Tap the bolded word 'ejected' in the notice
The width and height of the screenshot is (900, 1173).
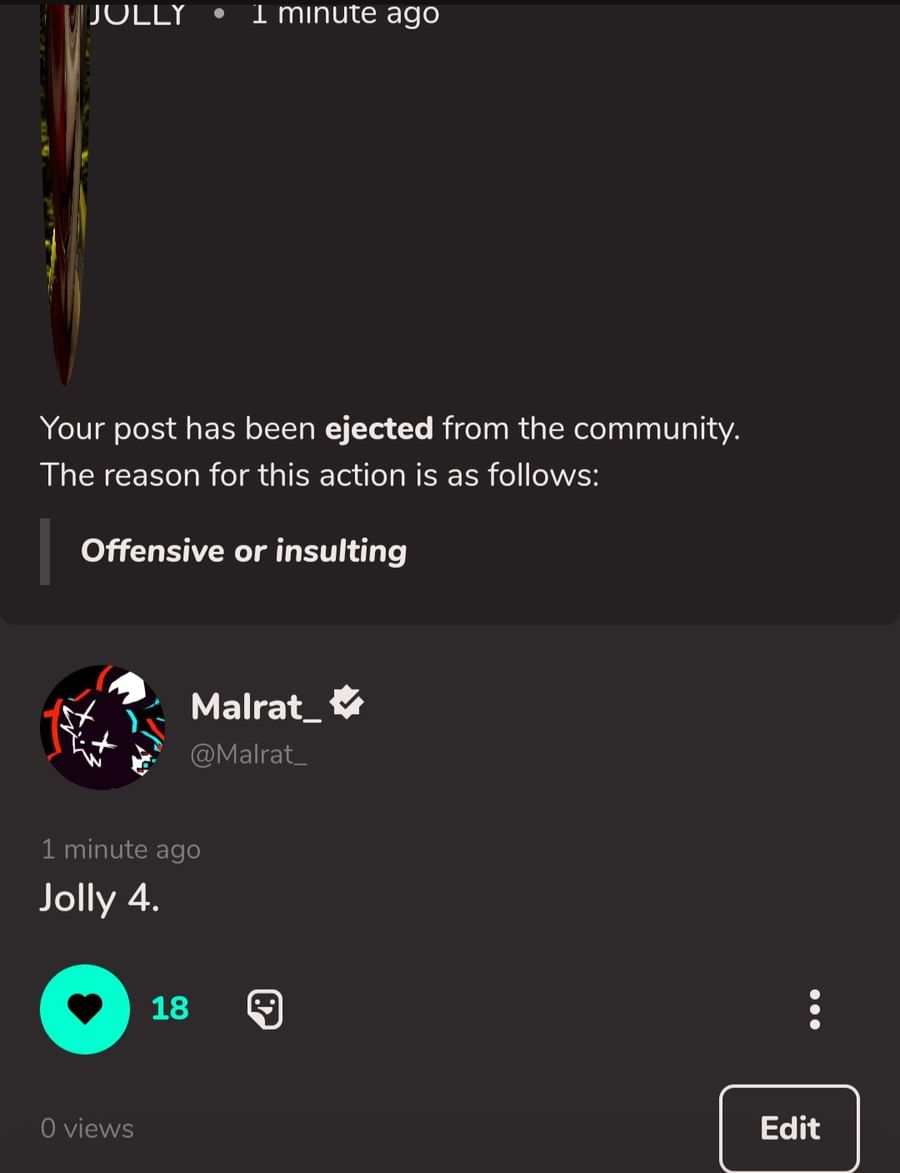point(379,428)
